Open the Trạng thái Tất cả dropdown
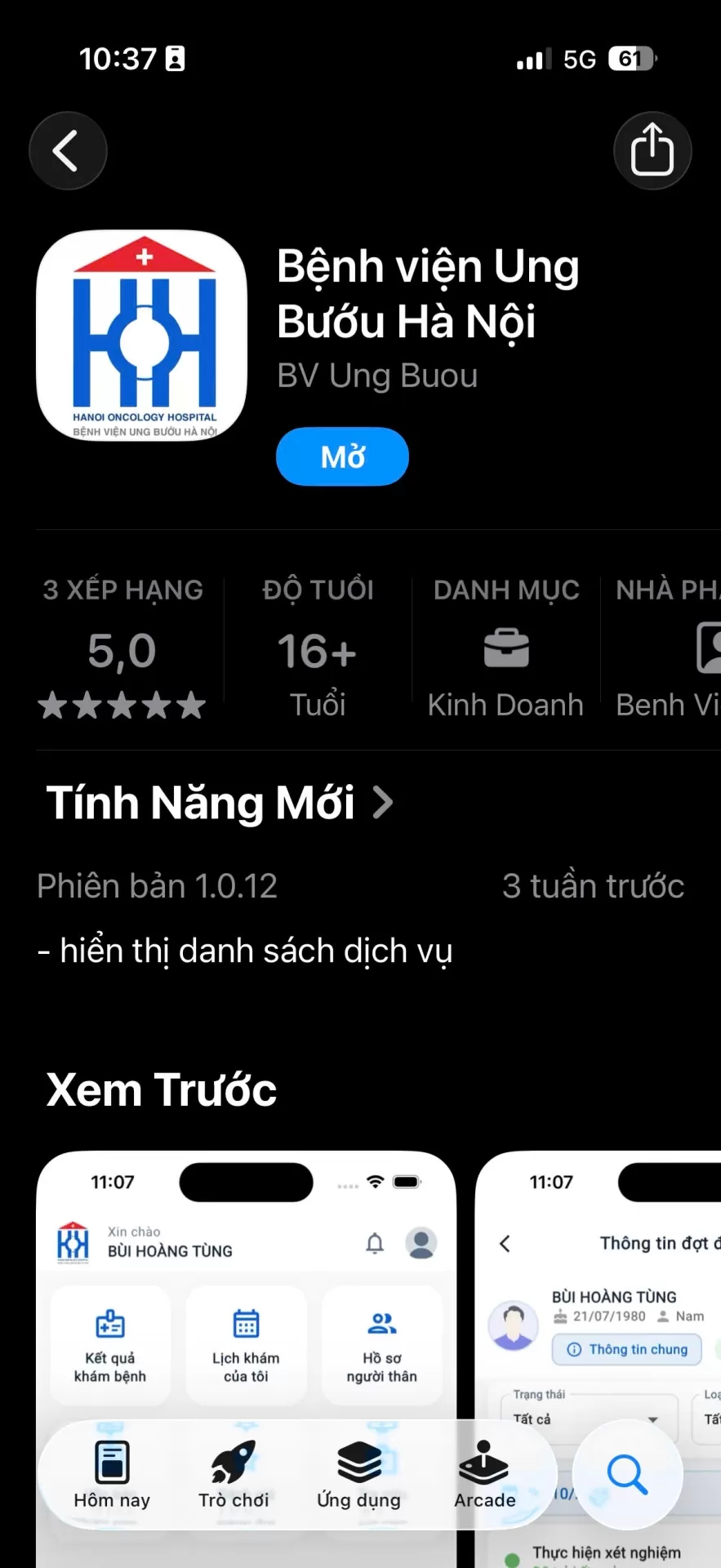 tap(588, 1419)
